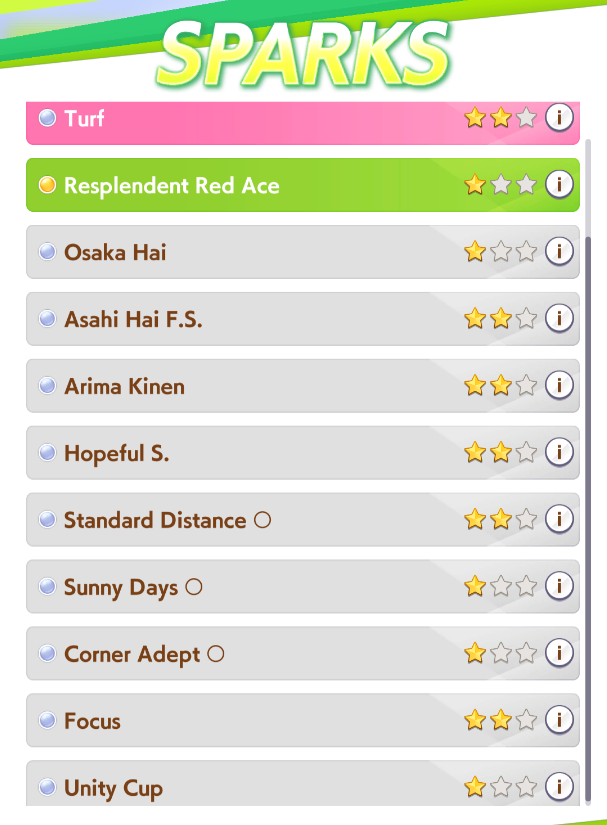The image size is (607, 825).
Task: Show details for Focus spark
Action: click(x=559, y=720)
